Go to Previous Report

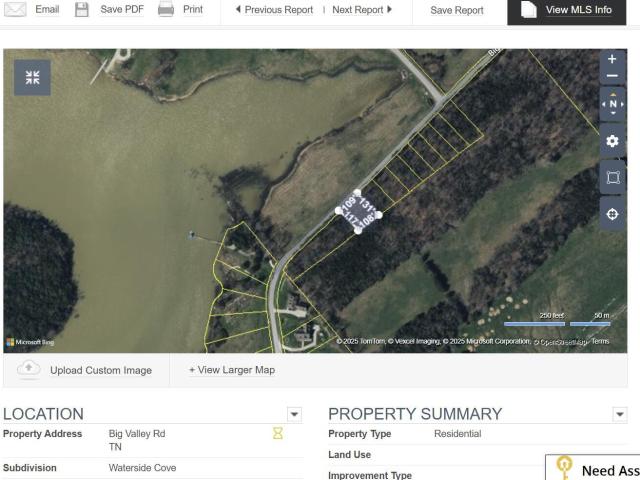274,10
